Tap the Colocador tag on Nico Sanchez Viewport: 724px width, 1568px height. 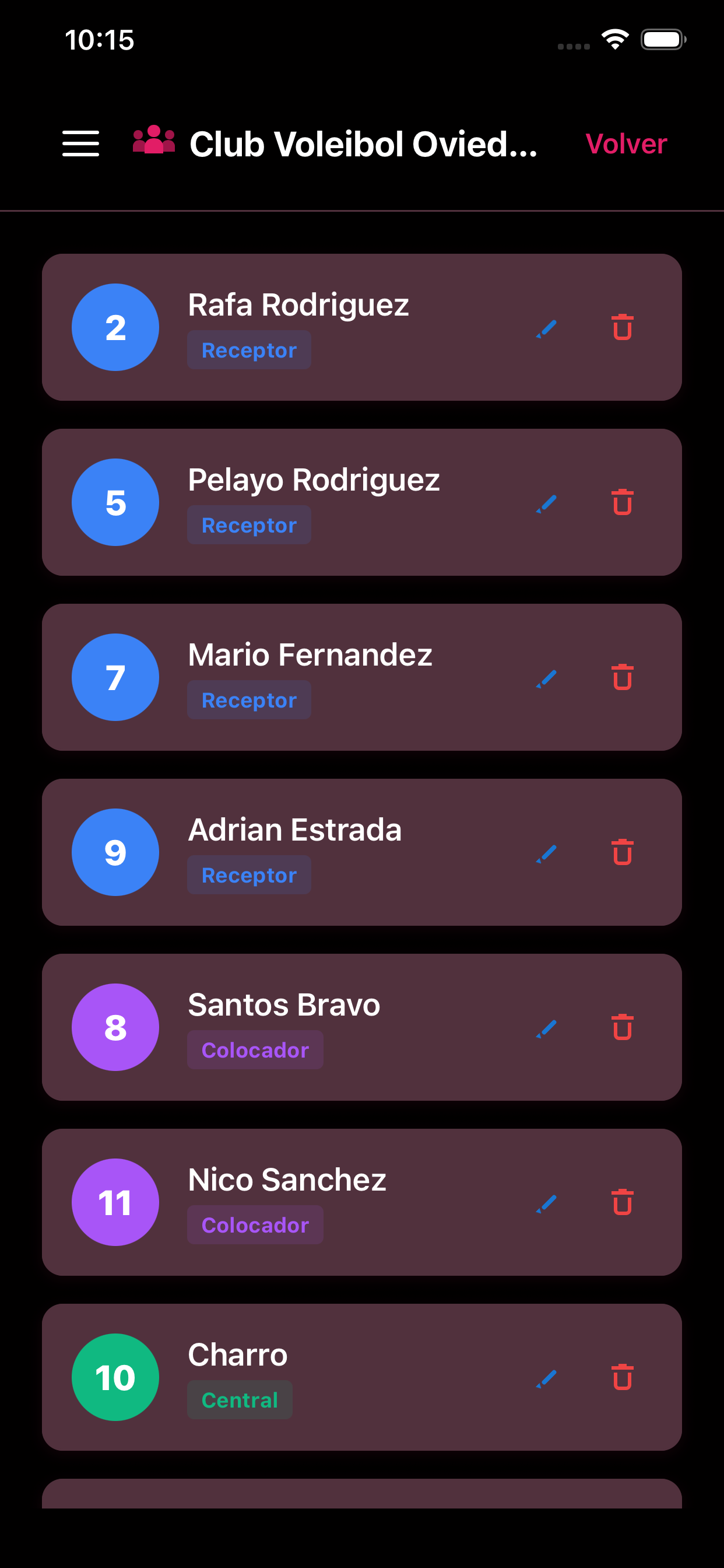pos(254,1224)
